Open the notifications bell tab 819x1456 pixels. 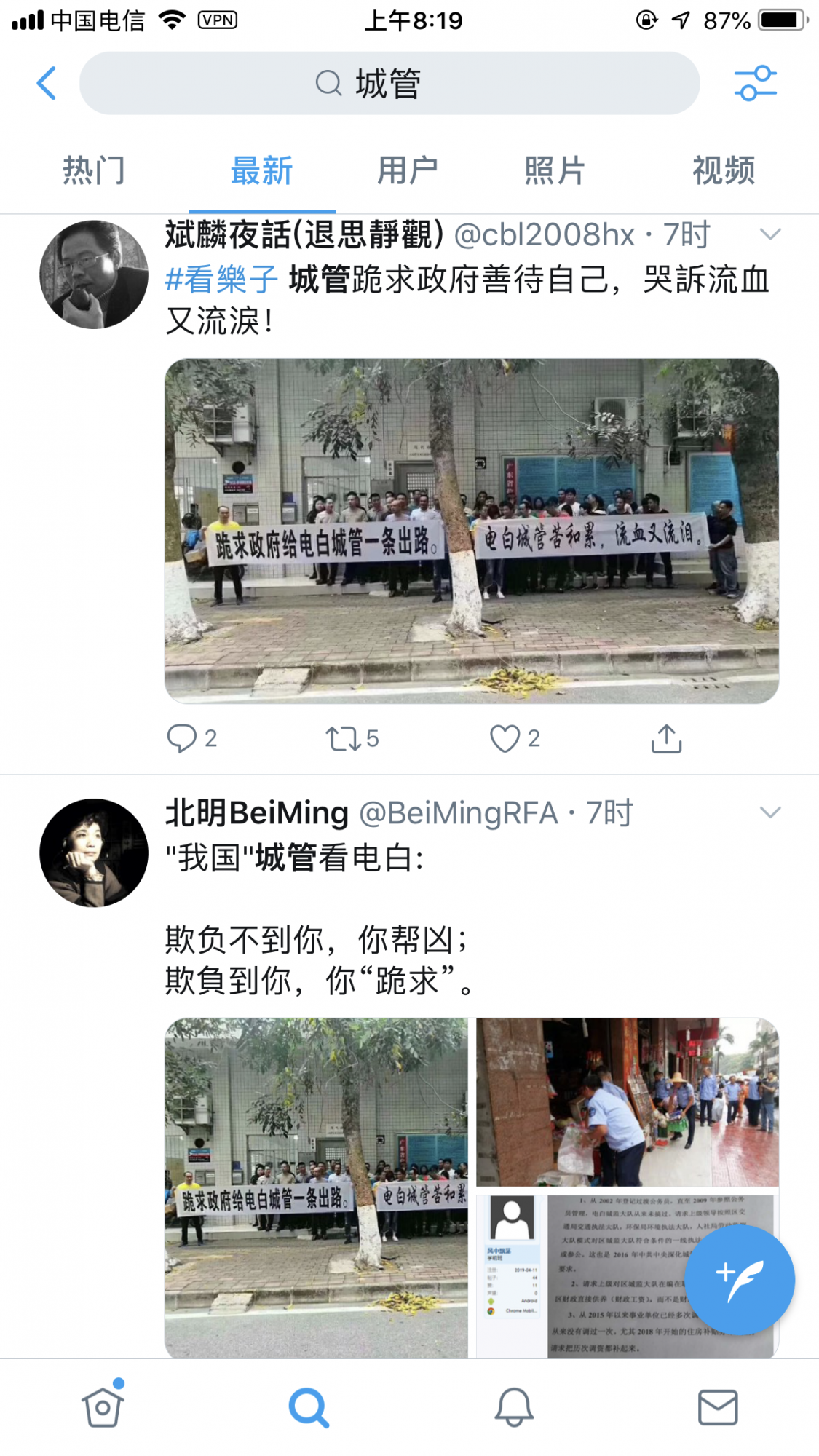tap(514, 1406)
